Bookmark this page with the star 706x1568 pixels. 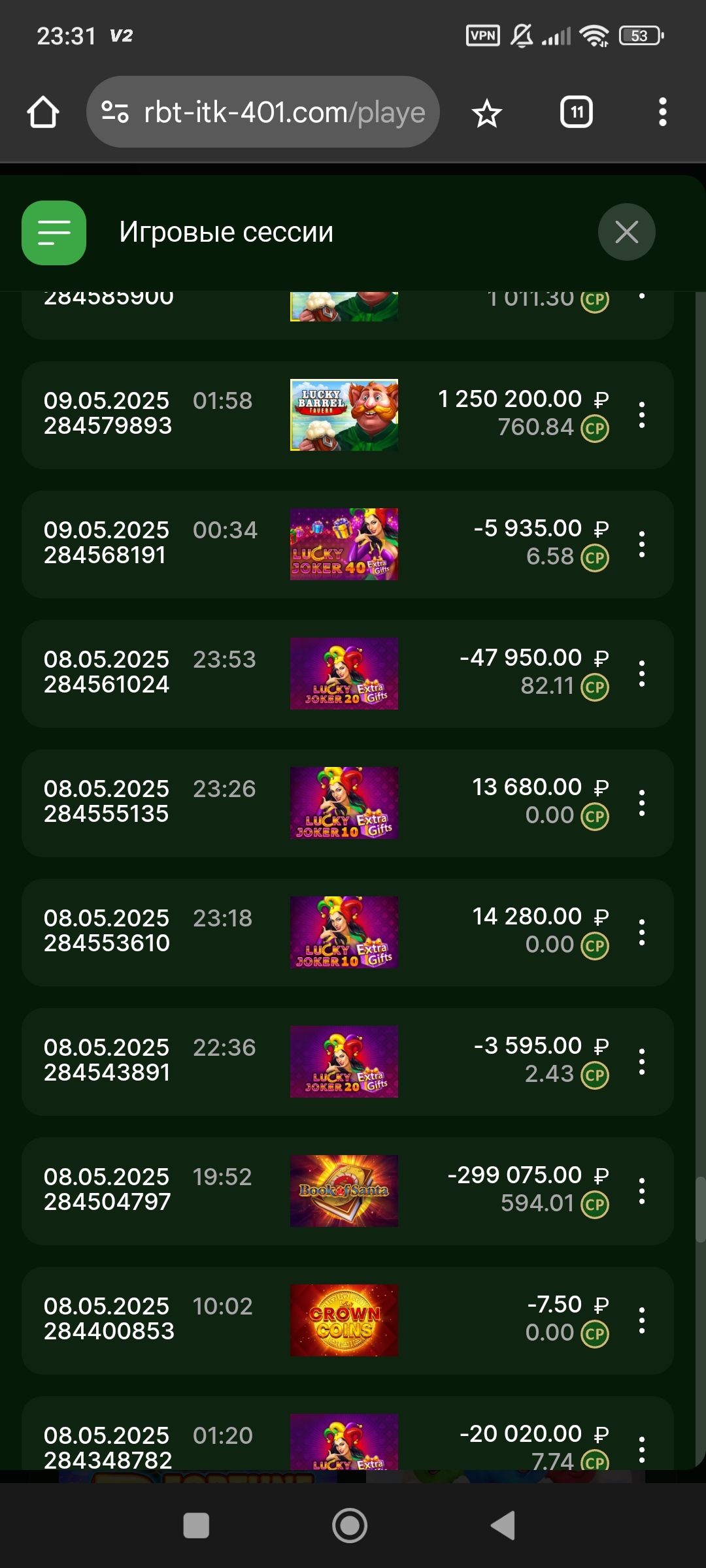point(487,114)
